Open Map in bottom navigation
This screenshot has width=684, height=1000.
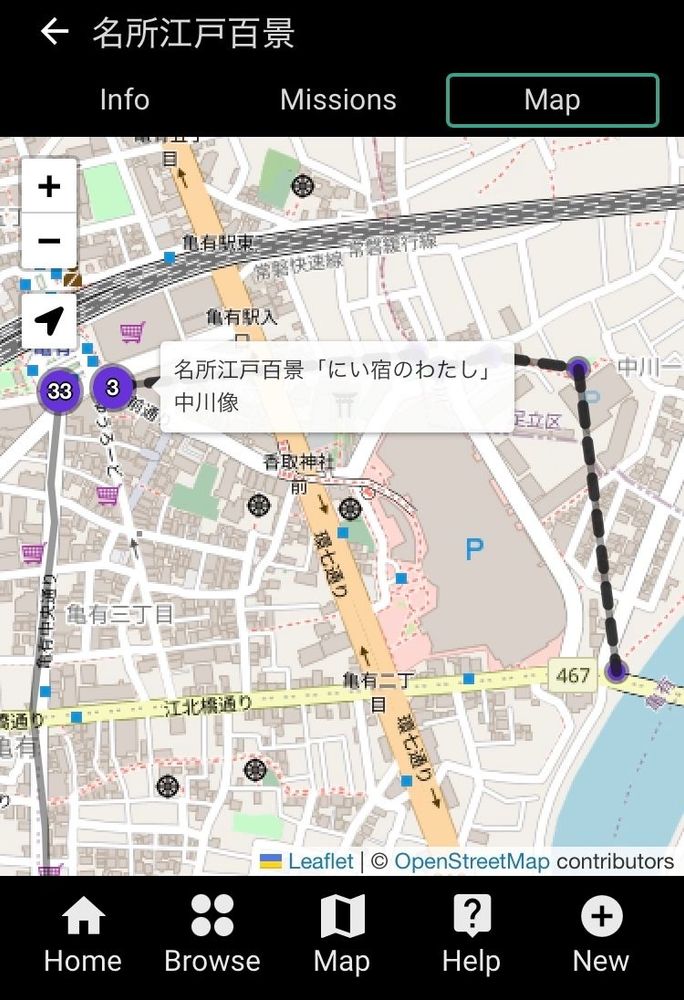pos(342,936)
